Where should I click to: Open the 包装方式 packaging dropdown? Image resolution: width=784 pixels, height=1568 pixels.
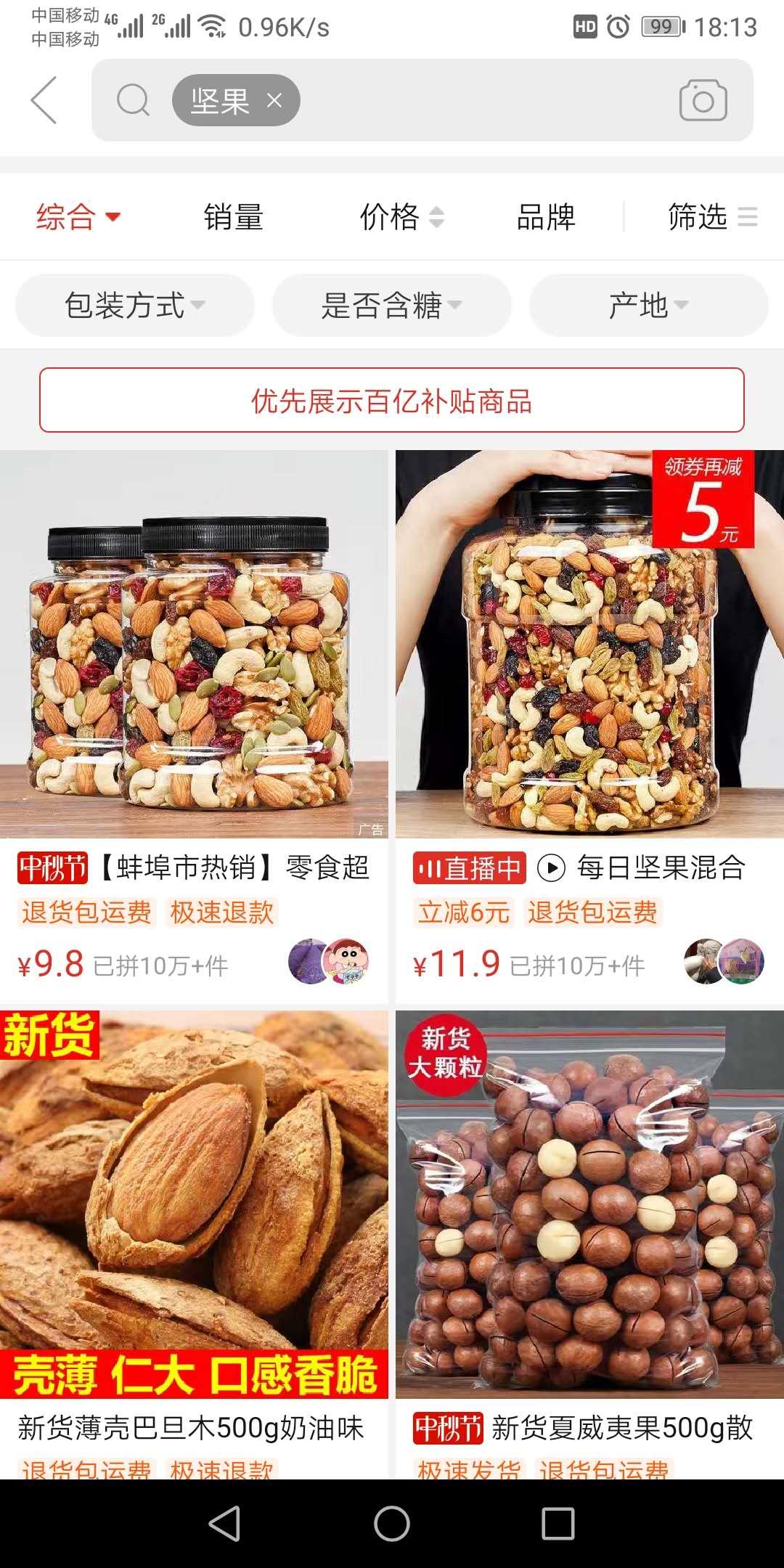tap(134, 305)
